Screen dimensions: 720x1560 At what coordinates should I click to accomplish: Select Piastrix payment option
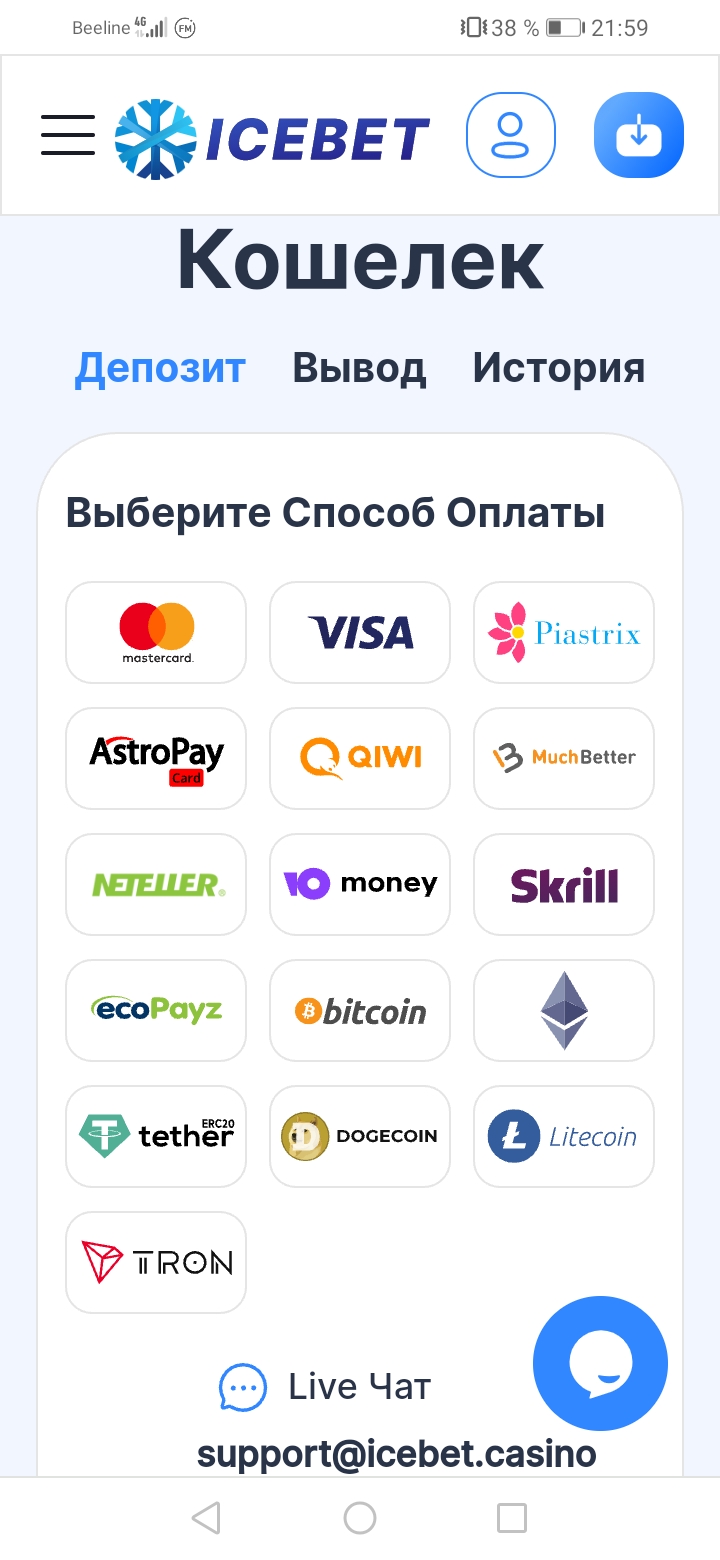[x=563, y=632]
